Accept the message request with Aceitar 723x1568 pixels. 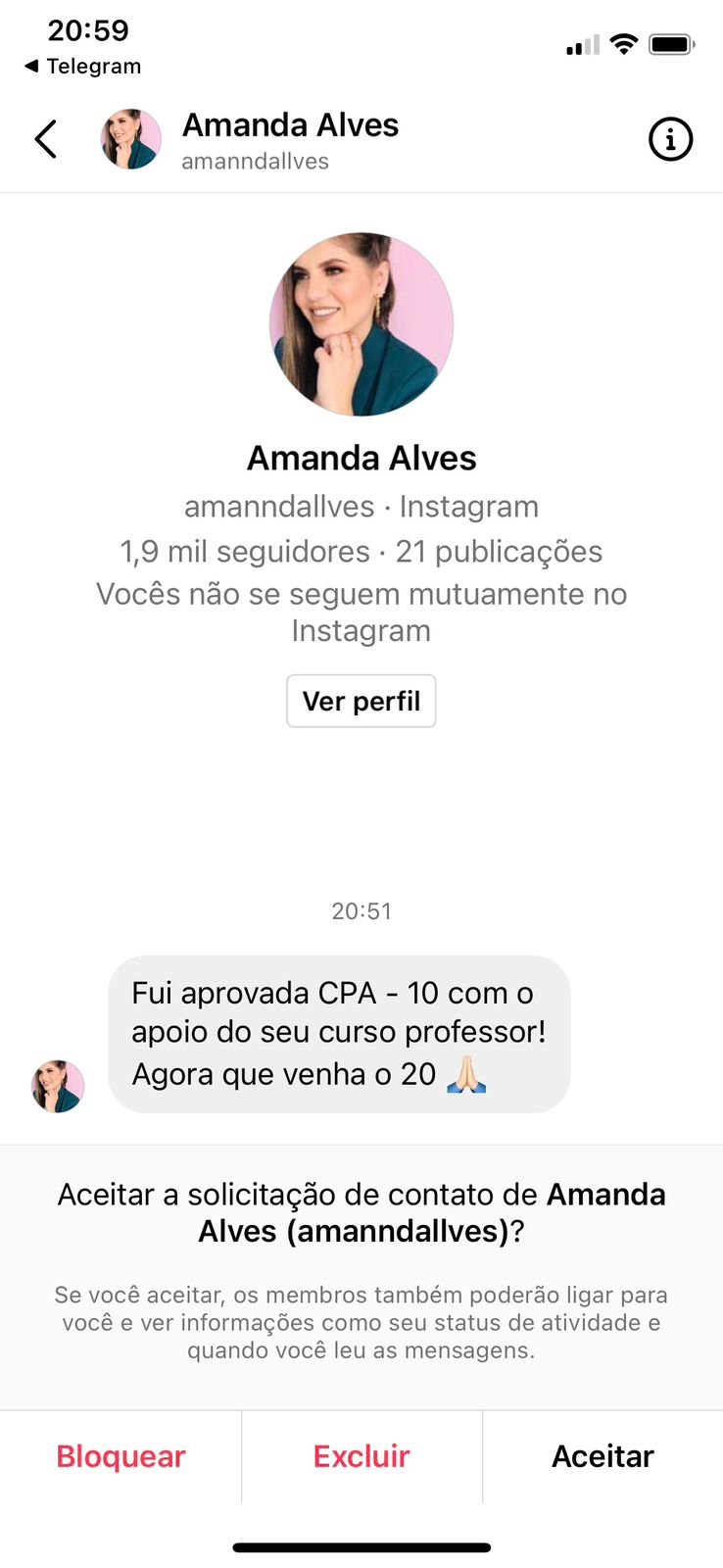[x=602, y=1456]
